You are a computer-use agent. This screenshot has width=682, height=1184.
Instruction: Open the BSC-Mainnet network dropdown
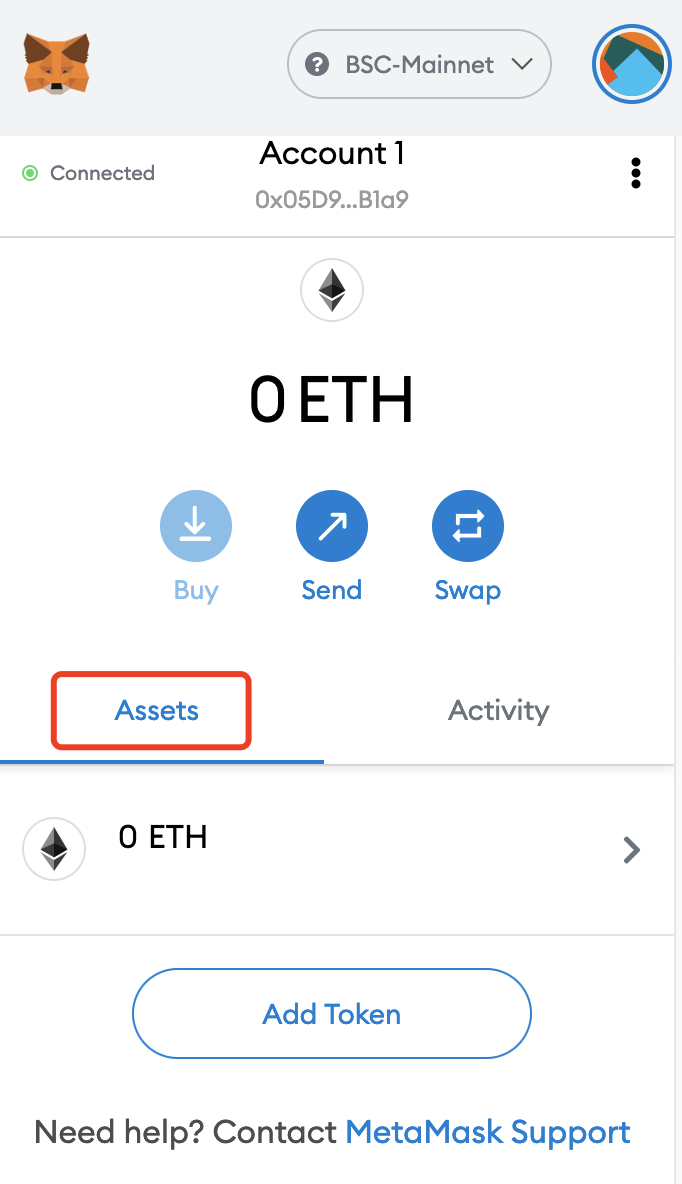click(419, 64)
